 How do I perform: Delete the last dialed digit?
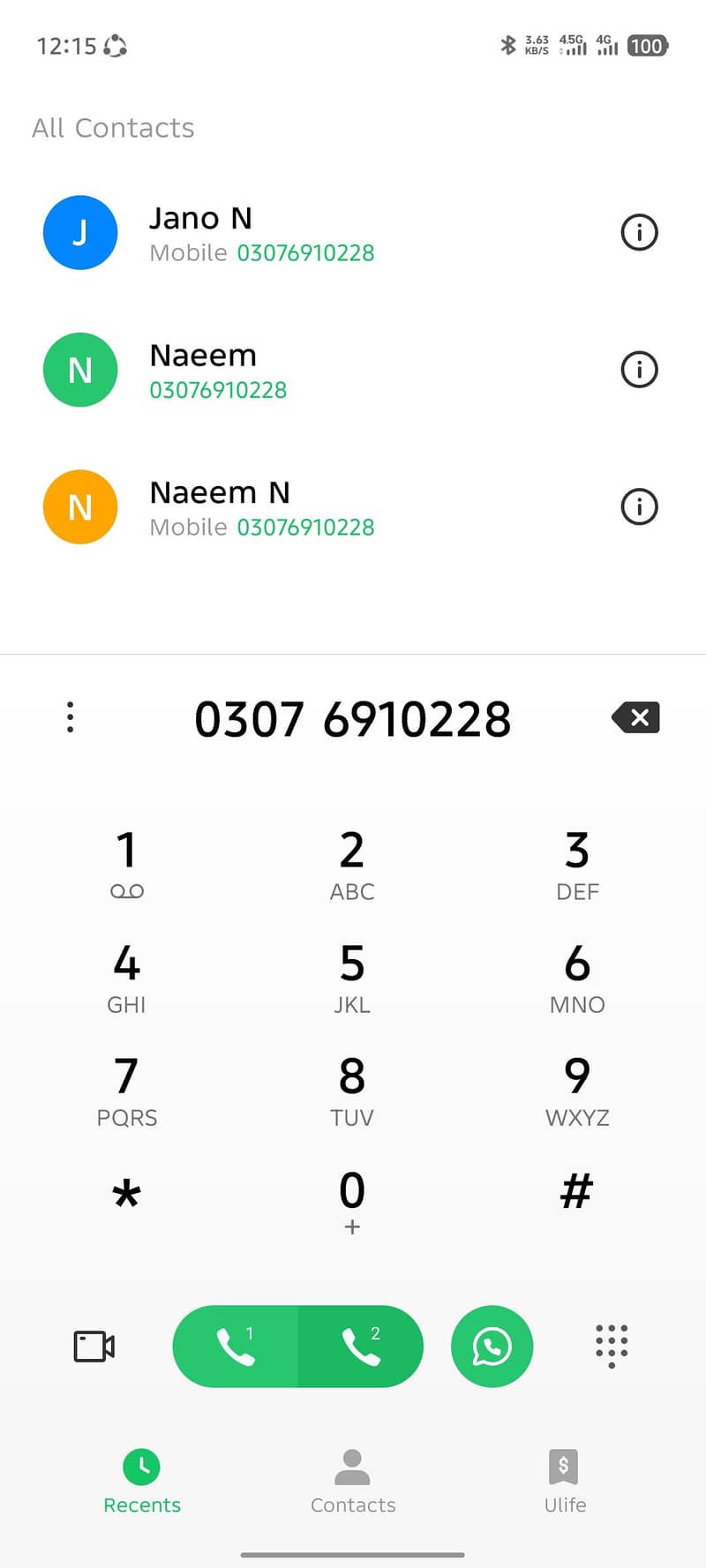(x=635, y=717)
